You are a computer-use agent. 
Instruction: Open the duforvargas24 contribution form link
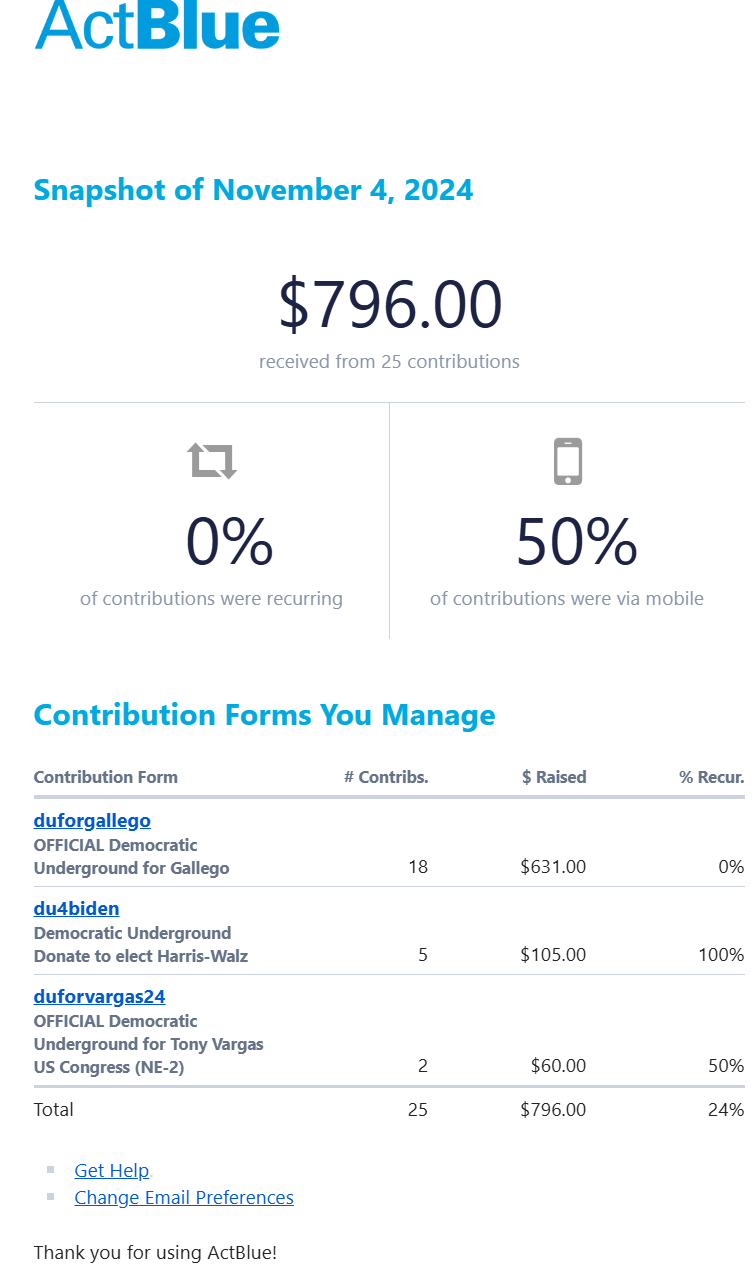click(99, 997)
